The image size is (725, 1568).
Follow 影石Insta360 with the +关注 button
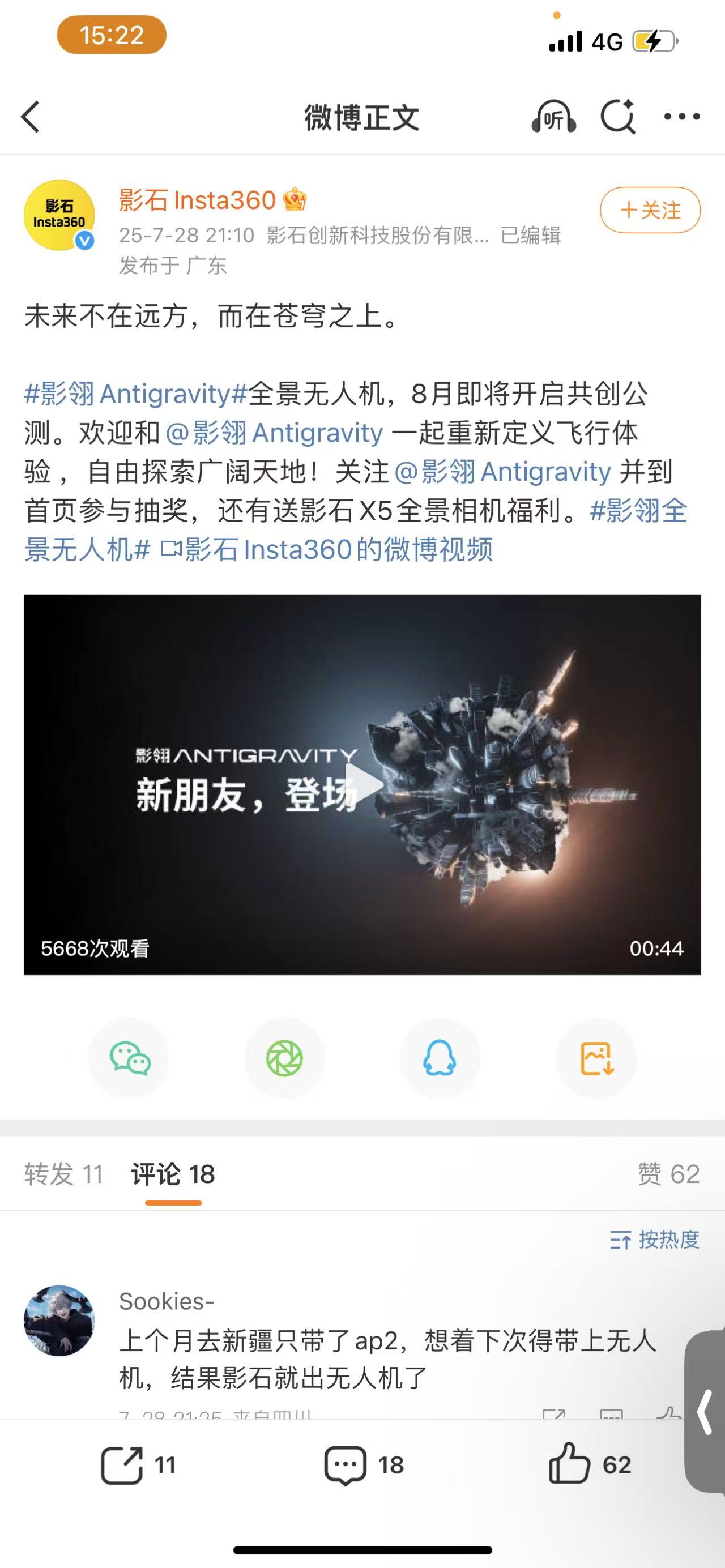pos(650,211)
